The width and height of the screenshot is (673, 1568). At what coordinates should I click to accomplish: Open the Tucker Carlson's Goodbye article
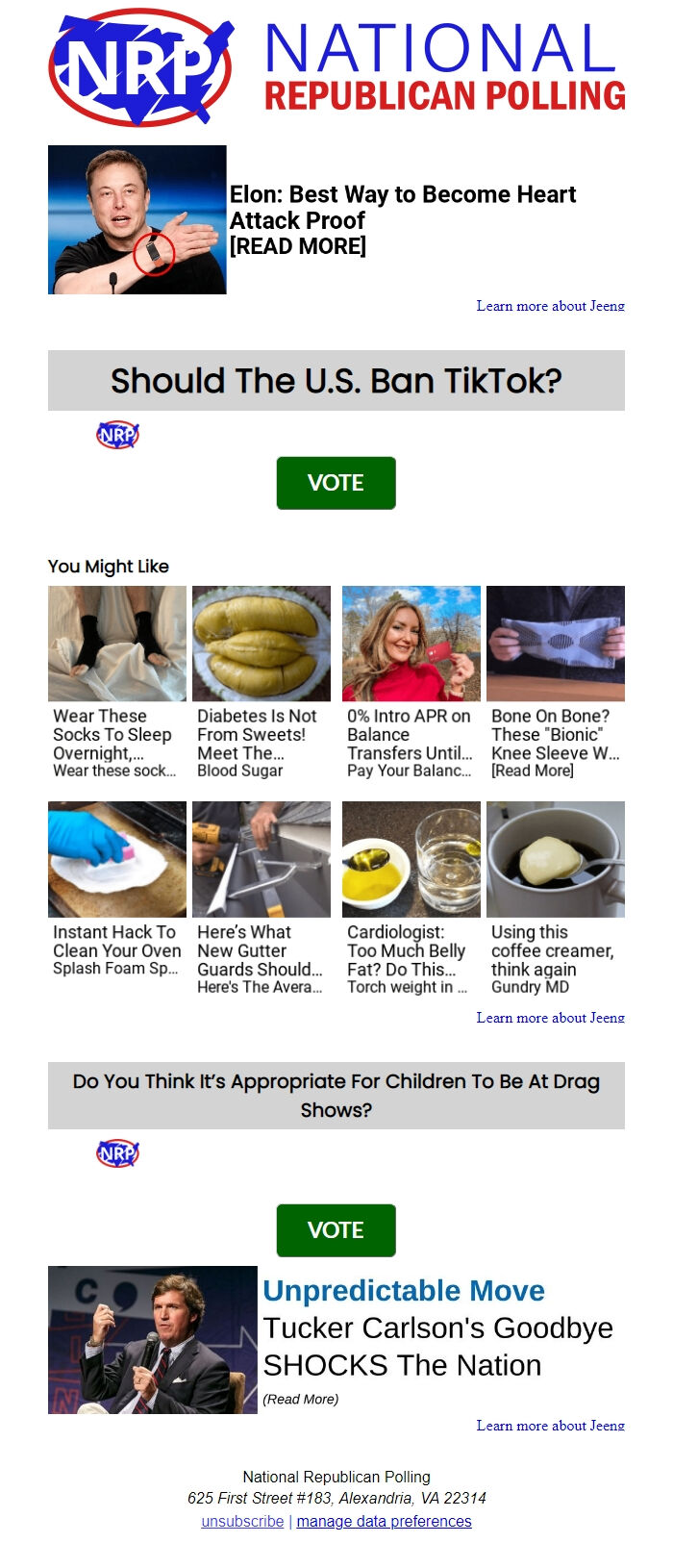437,1346
